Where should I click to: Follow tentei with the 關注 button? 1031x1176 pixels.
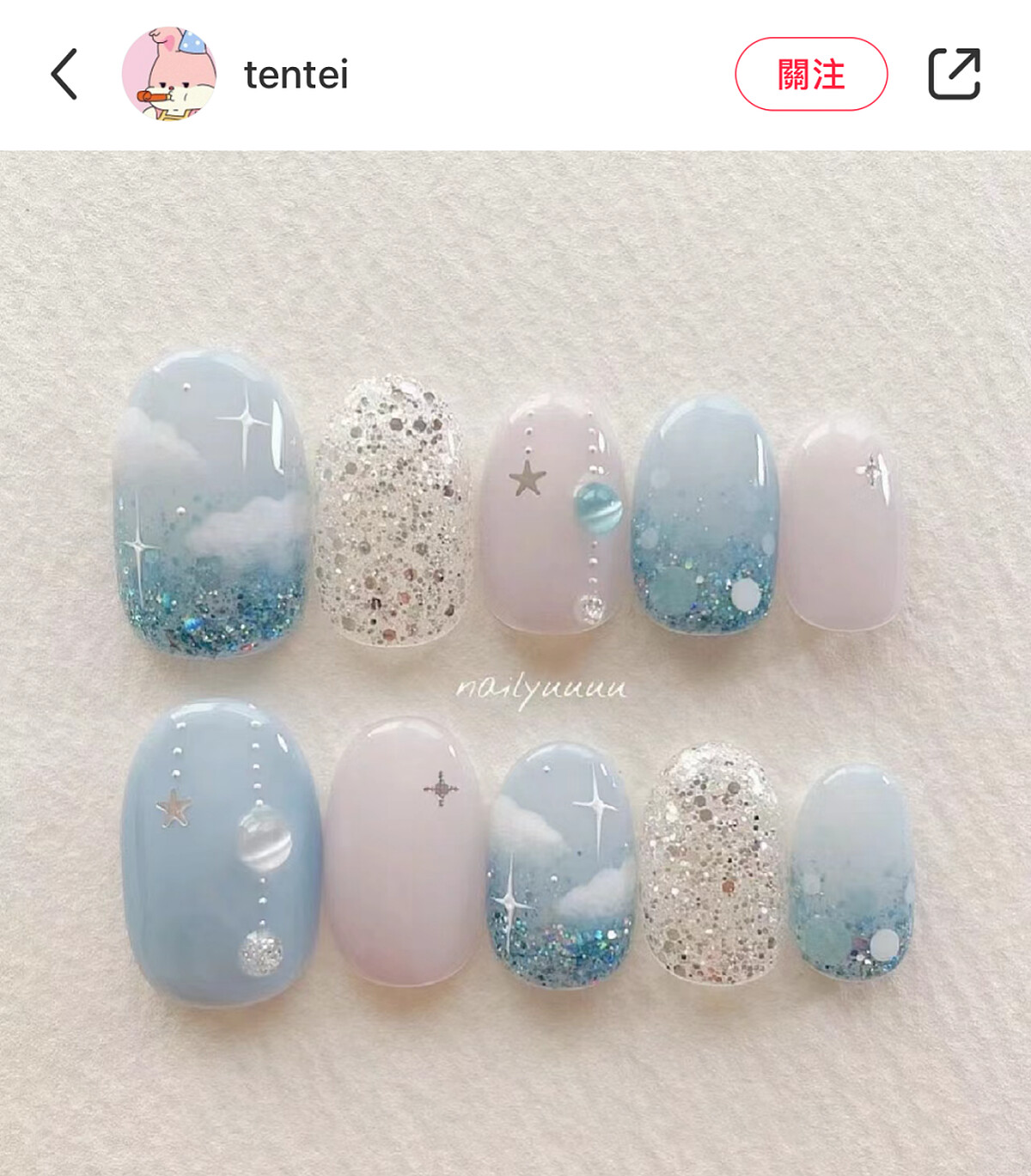point(810,75)
